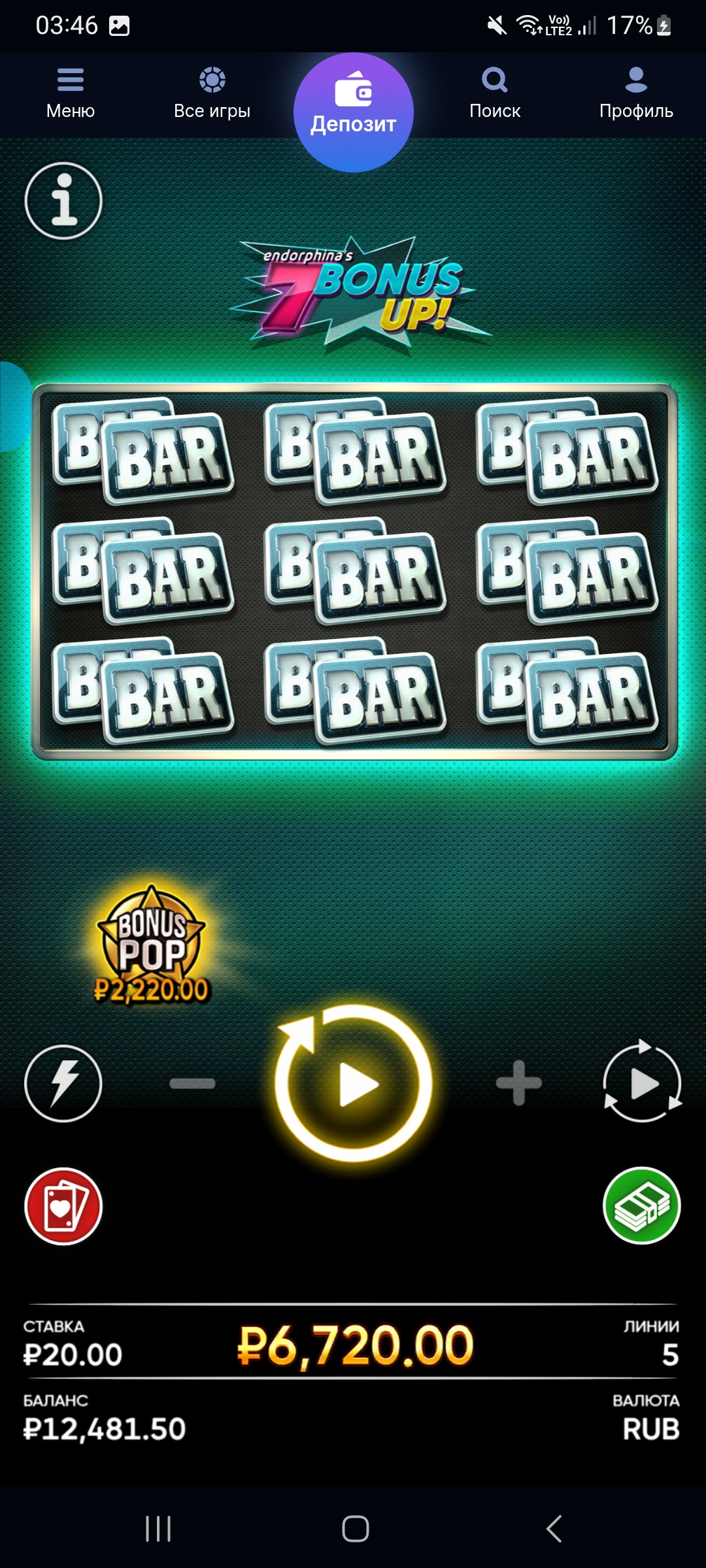Toggle turbo spin lightning button
Viewport: 706px width, 1568px height.
coord(63,1083)
